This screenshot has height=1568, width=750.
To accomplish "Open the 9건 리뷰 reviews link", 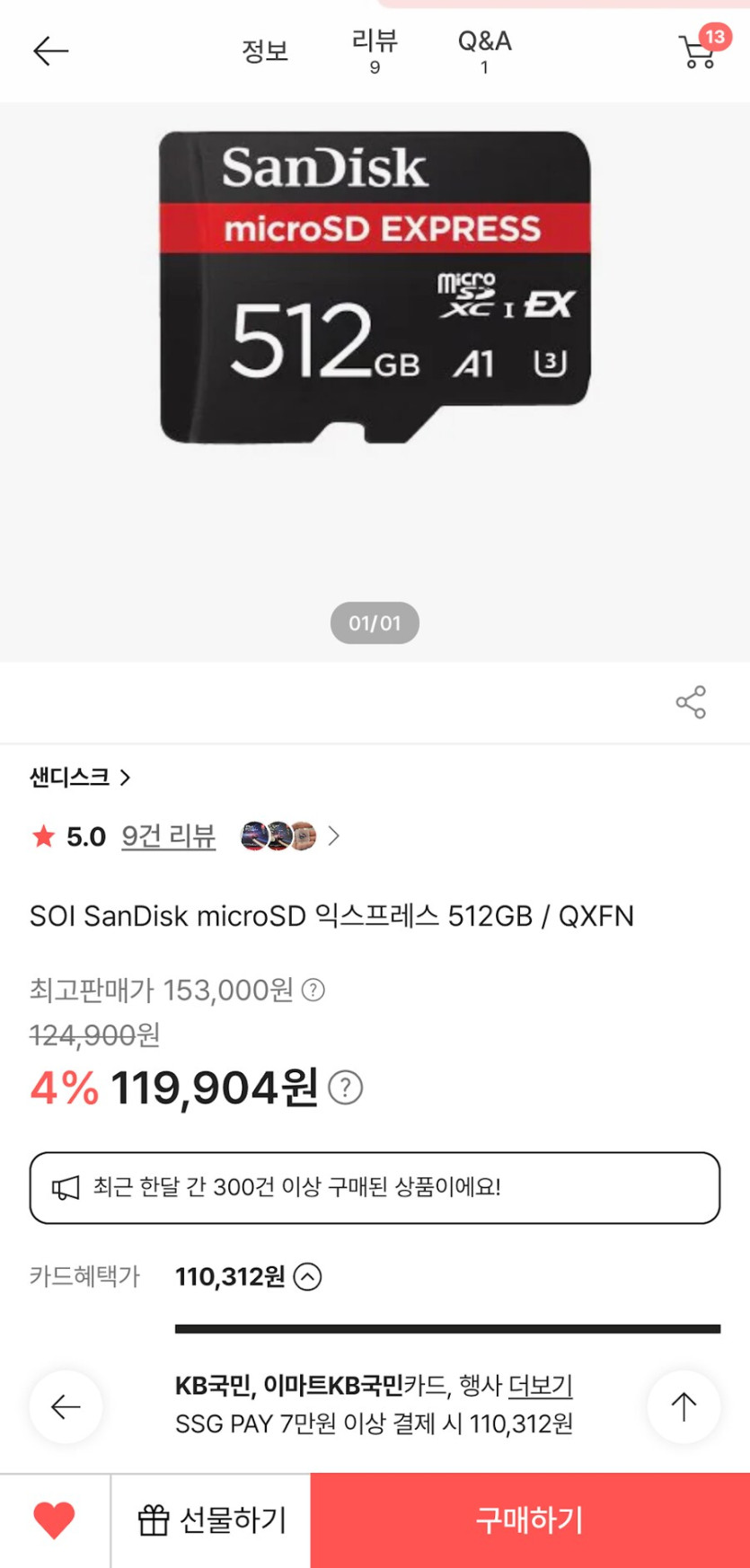I will [168, 836].
